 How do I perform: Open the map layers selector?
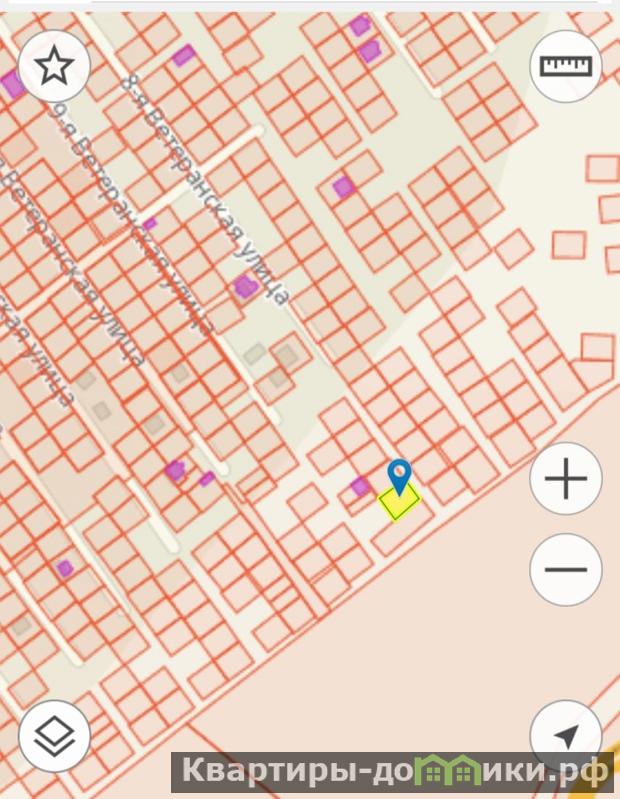(x=54, y=736)
